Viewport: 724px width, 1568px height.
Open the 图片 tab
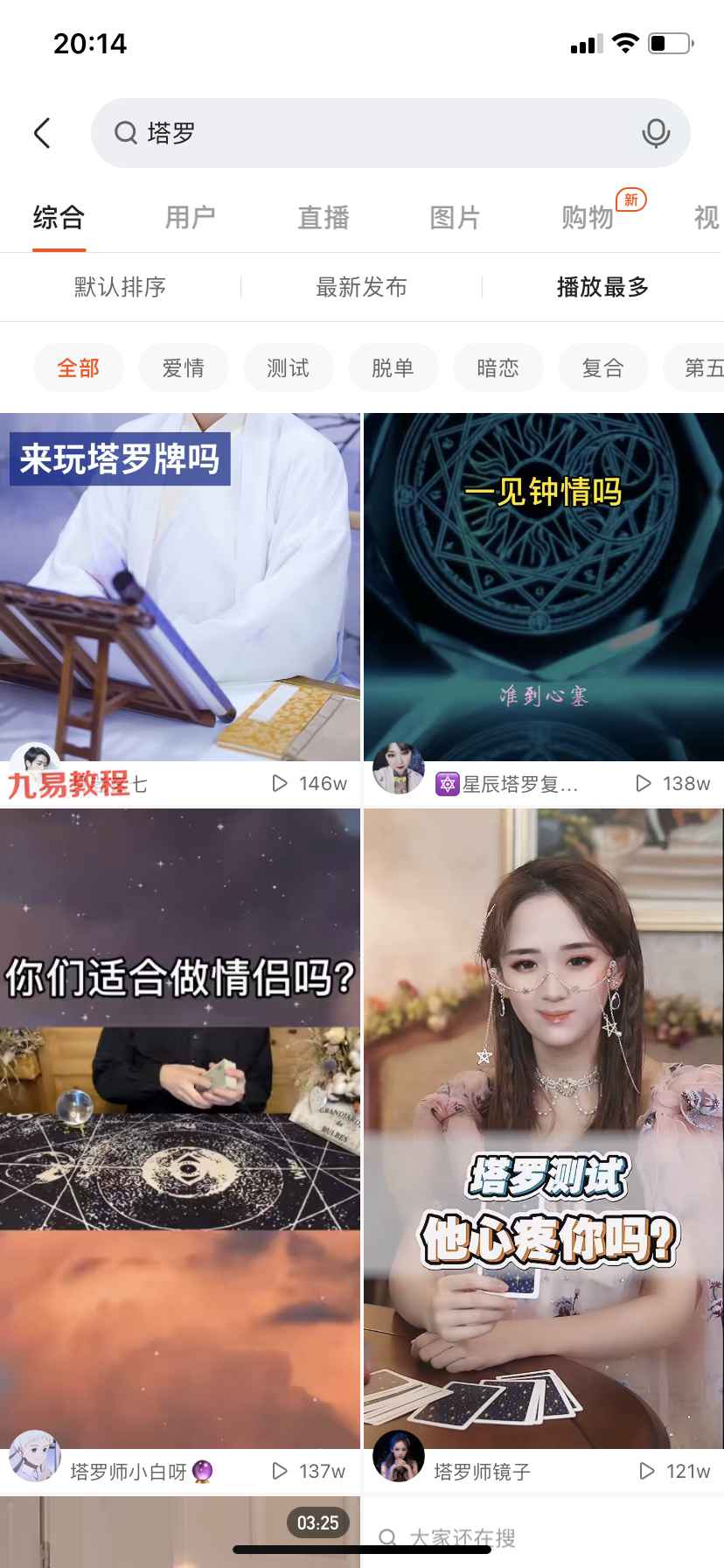[x=455, y=217]
